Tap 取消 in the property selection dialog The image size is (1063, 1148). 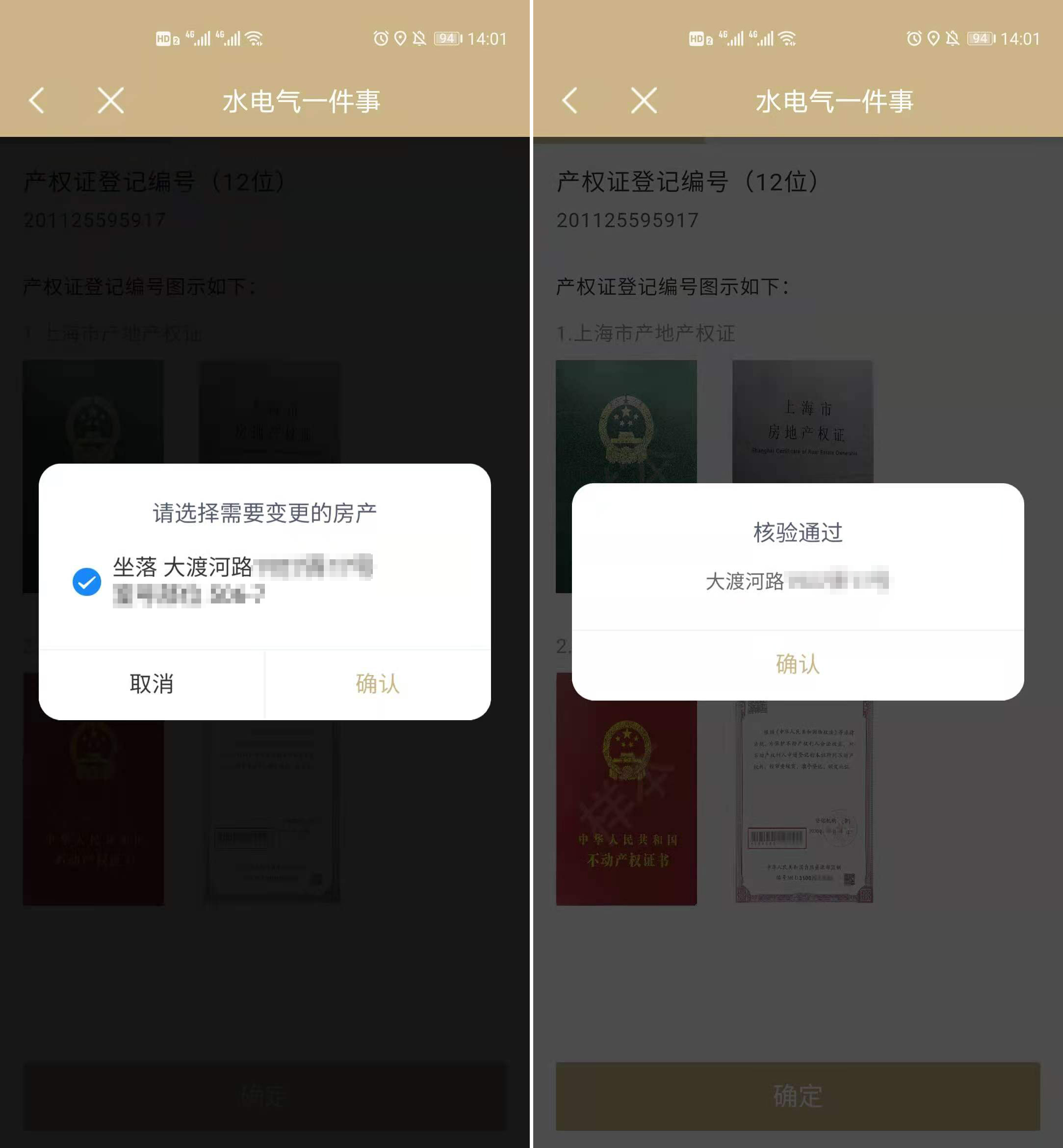tap(151, 684)
